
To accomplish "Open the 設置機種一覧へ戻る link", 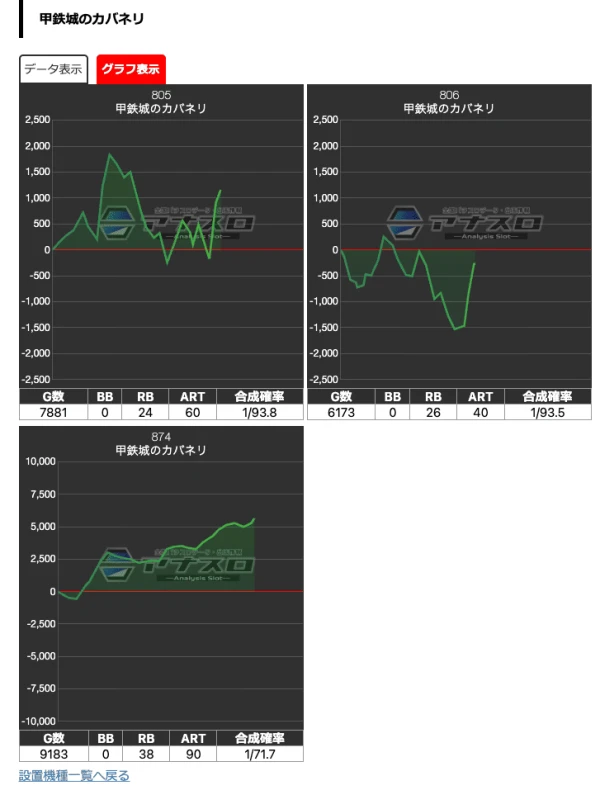I will pyautogui.click(x=74, y=775).
